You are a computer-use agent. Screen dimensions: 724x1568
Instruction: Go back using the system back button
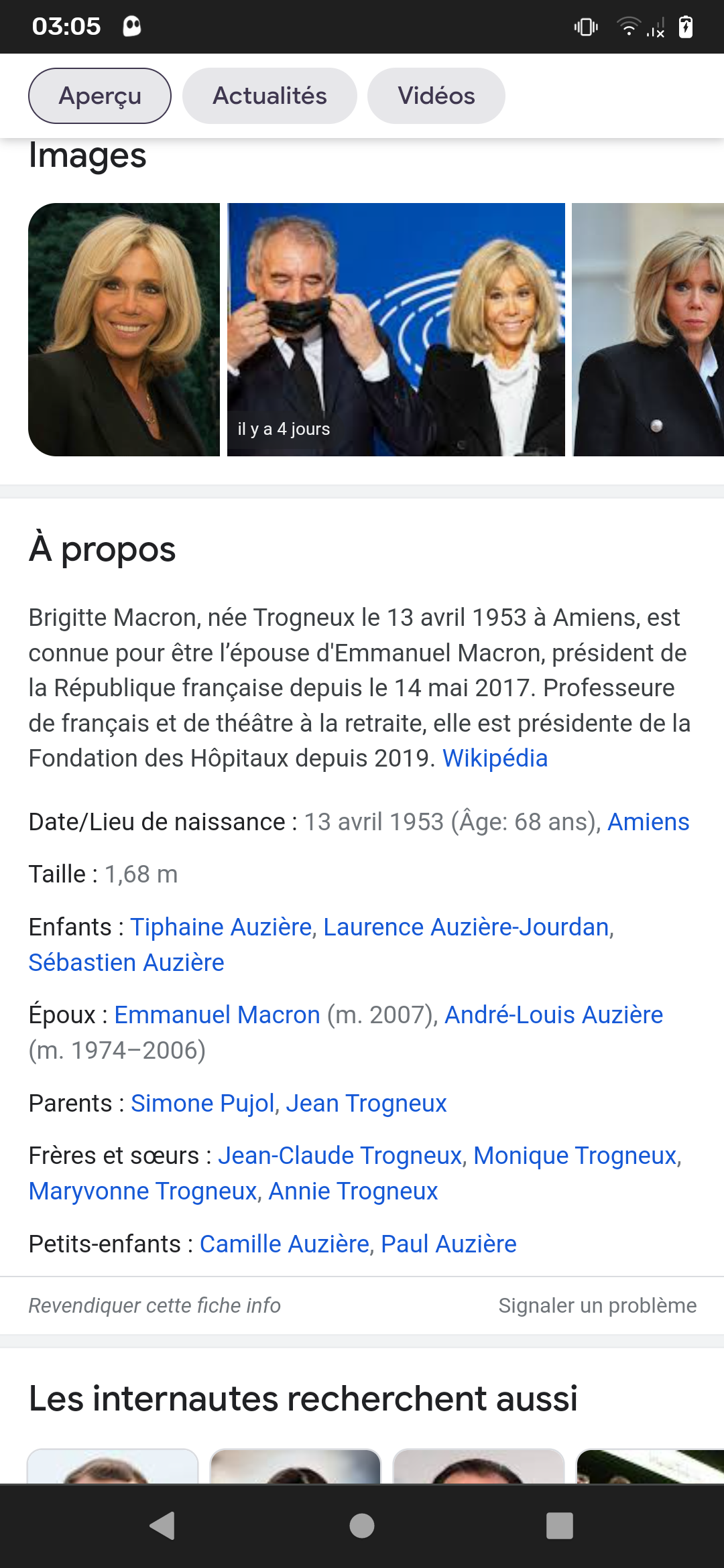[x=162, y=1526]
